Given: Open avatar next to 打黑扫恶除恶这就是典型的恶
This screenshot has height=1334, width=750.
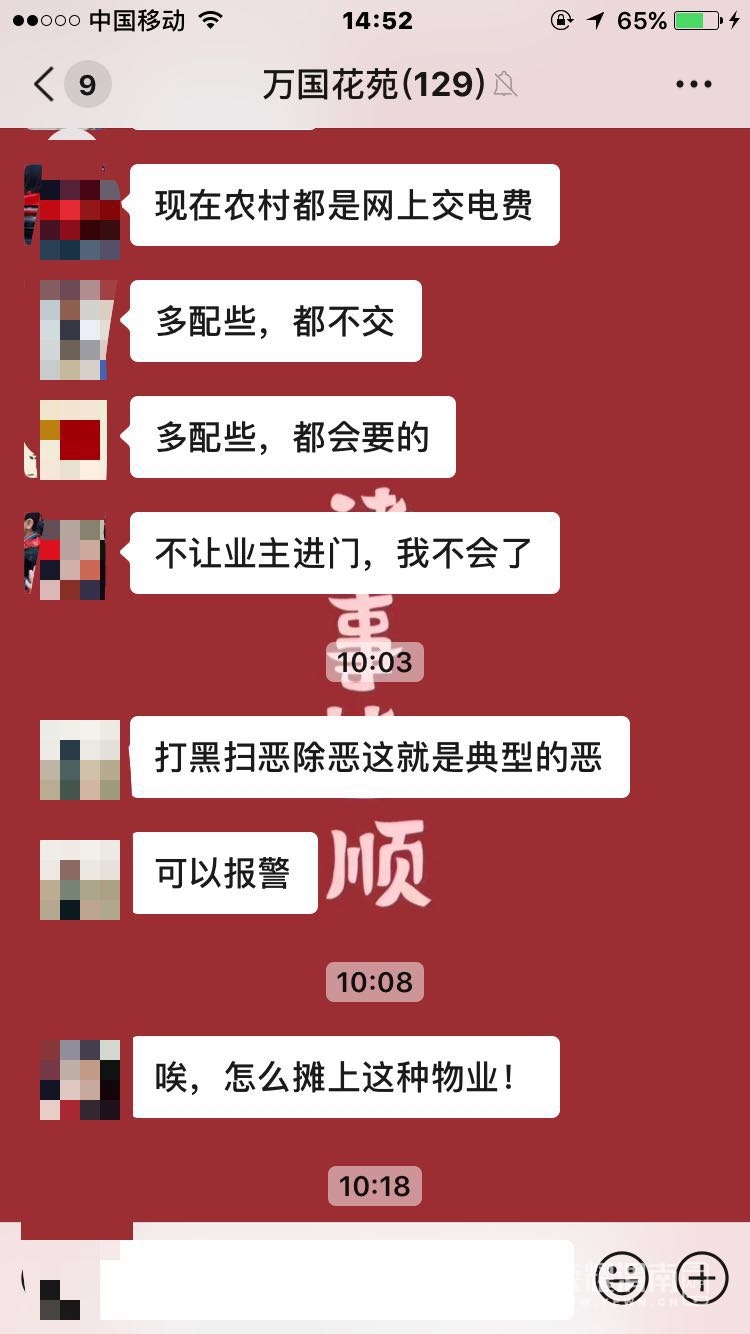Looking at the screenshot, I should tap(79, 760).
